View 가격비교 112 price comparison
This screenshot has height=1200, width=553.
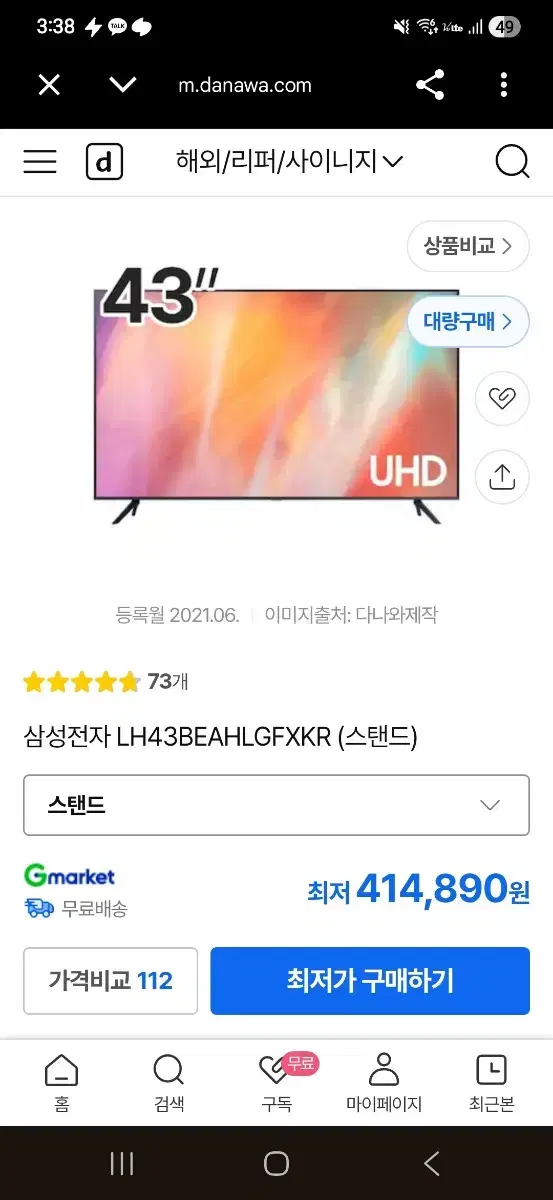click(111, 981)
